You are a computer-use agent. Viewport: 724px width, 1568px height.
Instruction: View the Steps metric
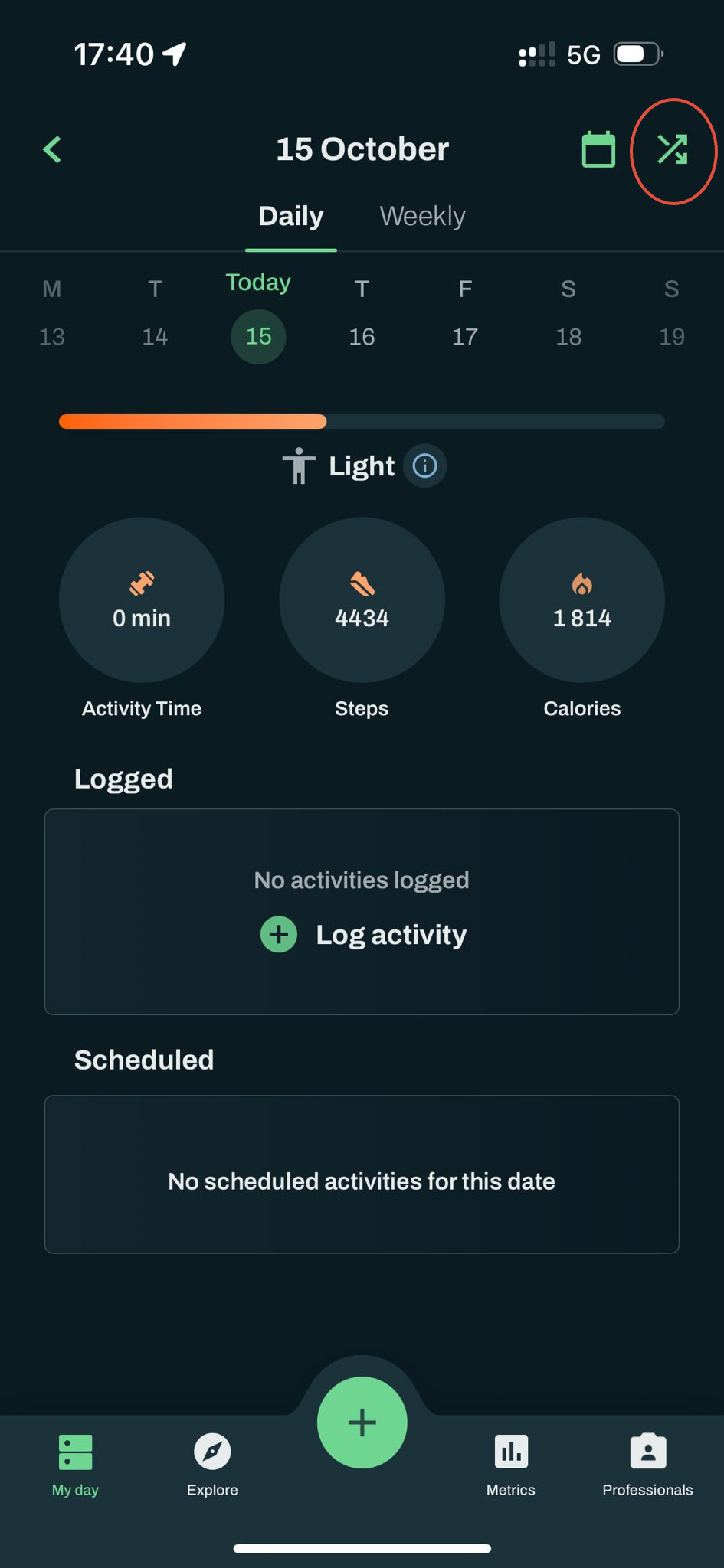point(362,600)
